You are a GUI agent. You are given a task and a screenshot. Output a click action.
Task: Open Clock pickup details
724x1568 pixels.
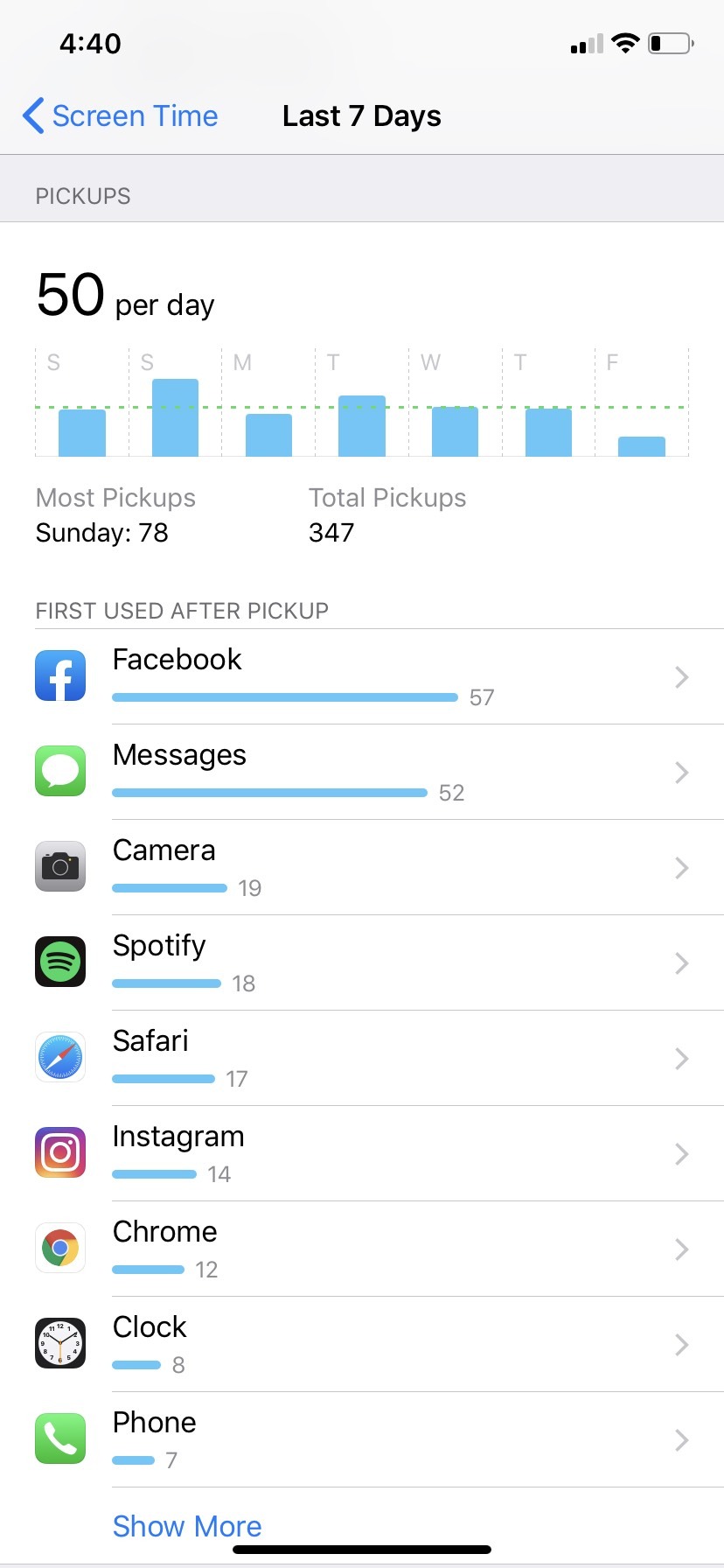(362, 1344)
